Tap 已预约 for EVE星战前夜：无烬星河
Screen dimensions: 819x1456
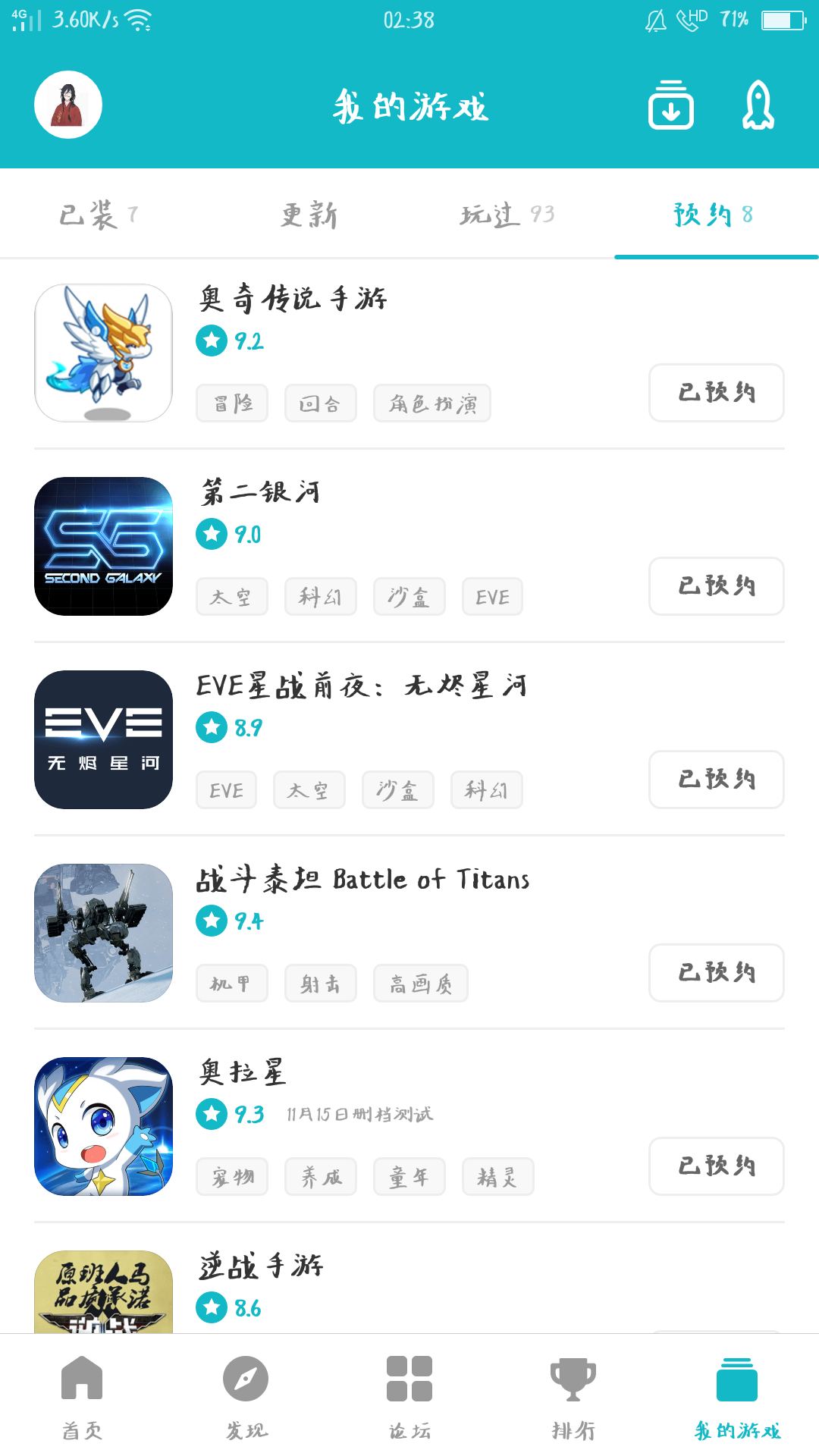pos(716,780)
